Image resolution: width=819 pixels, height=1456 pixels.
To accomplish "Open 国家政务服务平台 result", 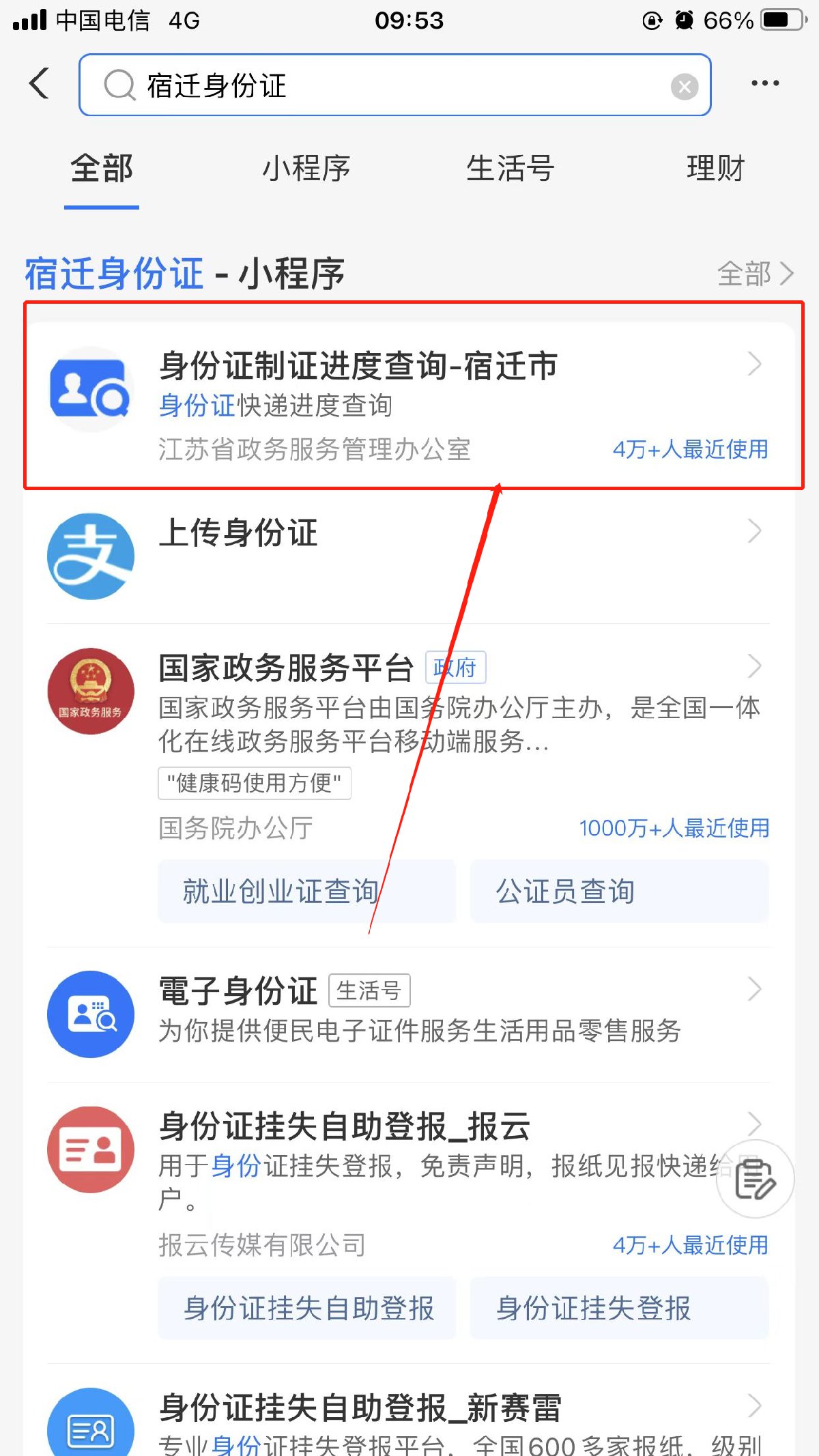I will pyautogui.click(x=409, y=710).
